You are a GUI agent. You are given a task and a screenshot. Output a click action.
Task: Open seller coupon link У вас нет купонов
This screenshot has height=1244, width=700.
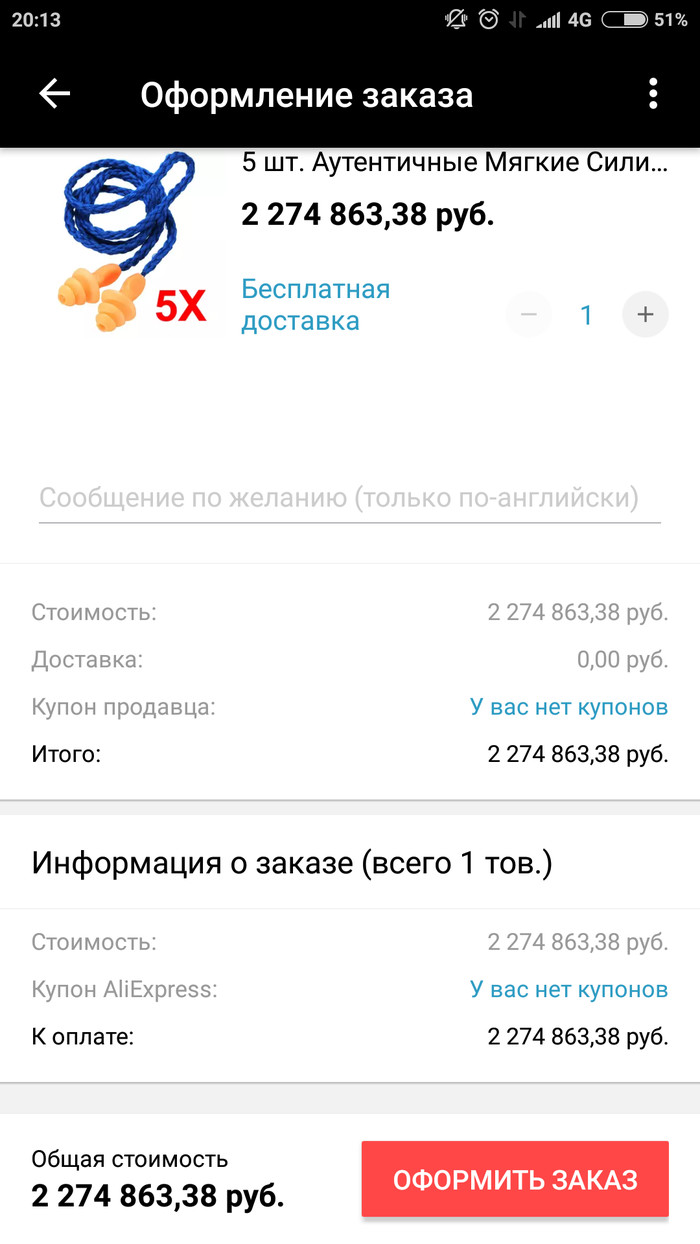[568, 707]
